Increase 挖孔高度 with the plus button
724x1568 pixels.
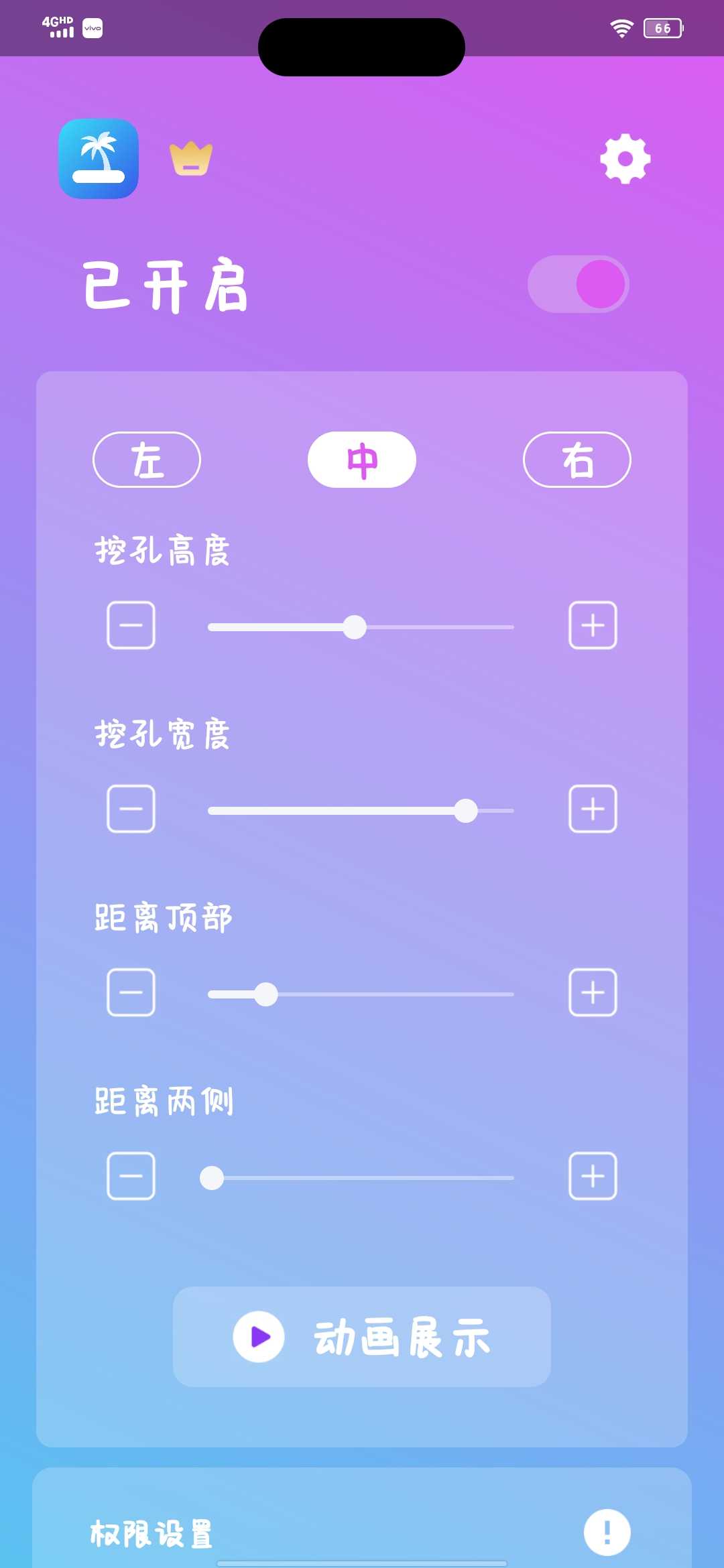pyautogui.click(x=593, y=625)
